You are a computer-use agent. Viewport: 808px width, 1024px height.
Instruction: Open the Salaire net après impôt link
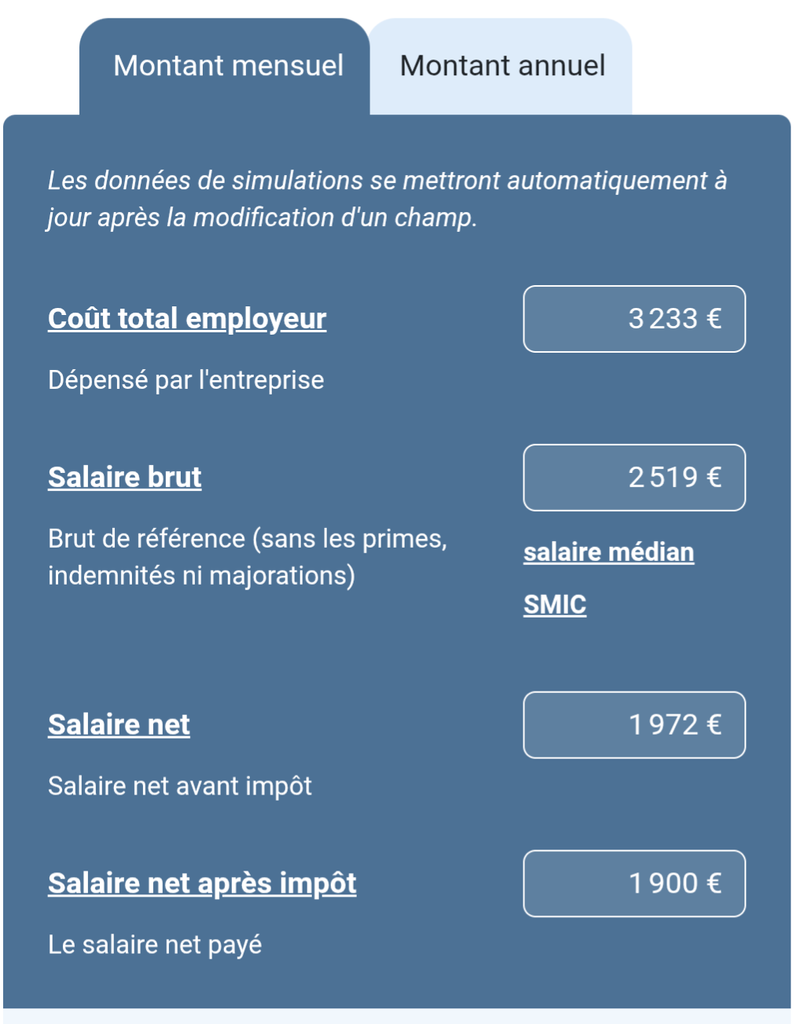pyautogui.click(x=202, y=883)
